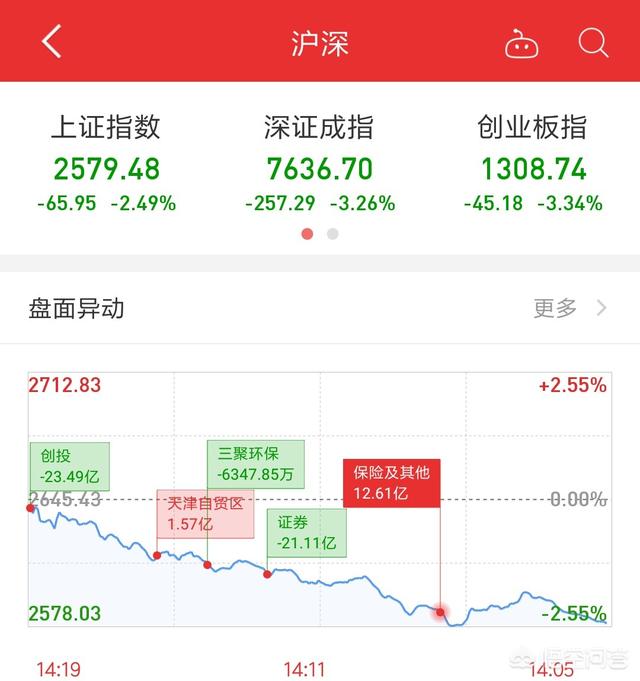Select the 保险及其他 chart marker
The height and width of the screenshot is (681, 640).
[x=391, y=483]
